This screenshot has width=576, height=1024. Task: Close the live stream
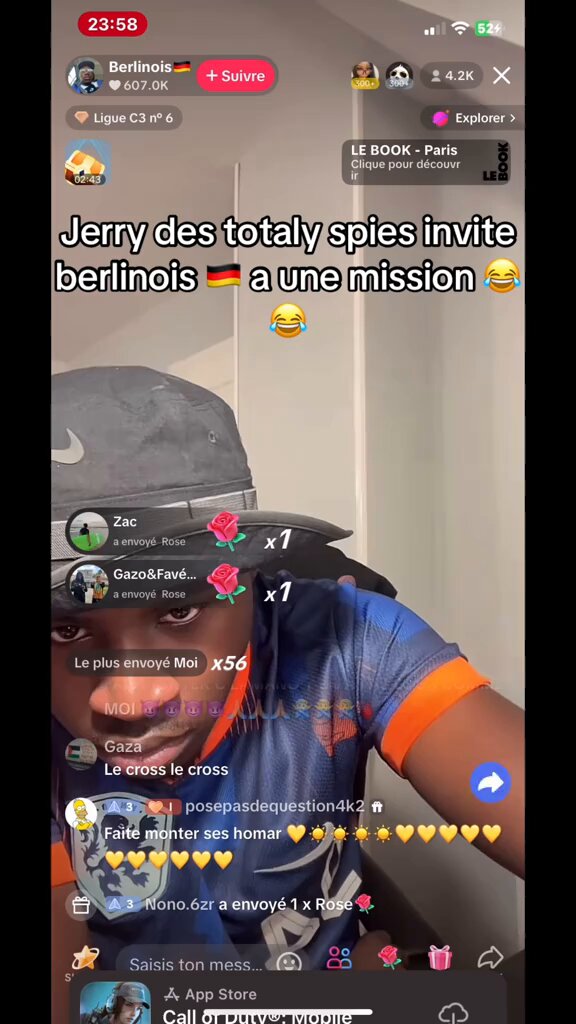coord(502,76)
